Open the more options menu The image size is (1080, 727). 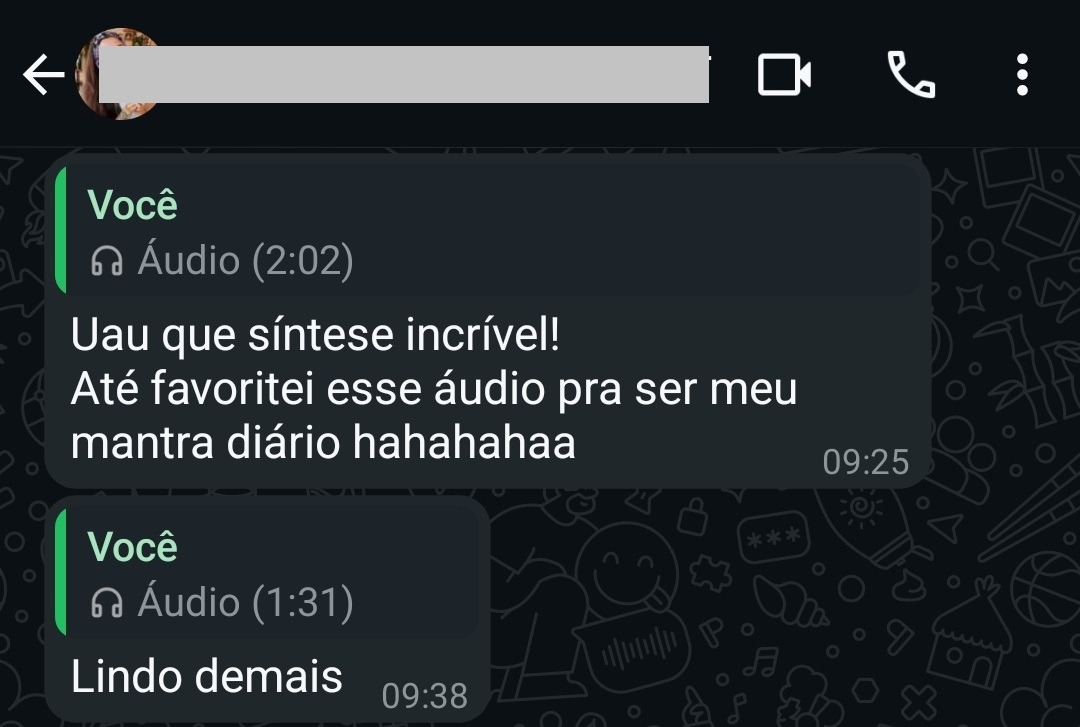pyautogui.click(x=1021, y=75)
